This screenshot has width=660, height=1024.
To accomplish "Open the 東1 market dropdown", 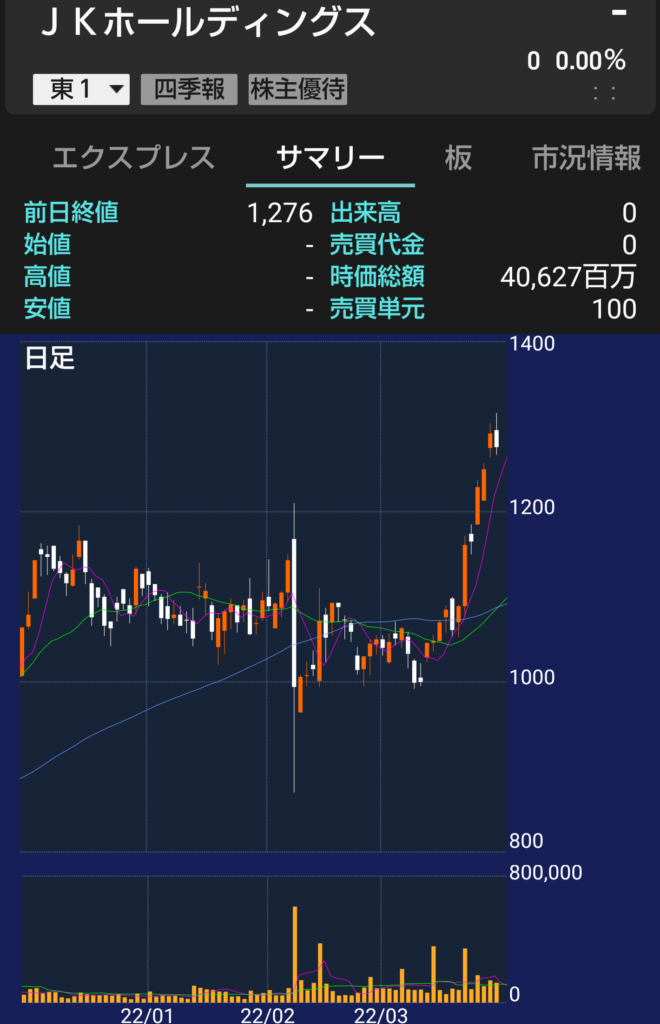I will [82, 90].
